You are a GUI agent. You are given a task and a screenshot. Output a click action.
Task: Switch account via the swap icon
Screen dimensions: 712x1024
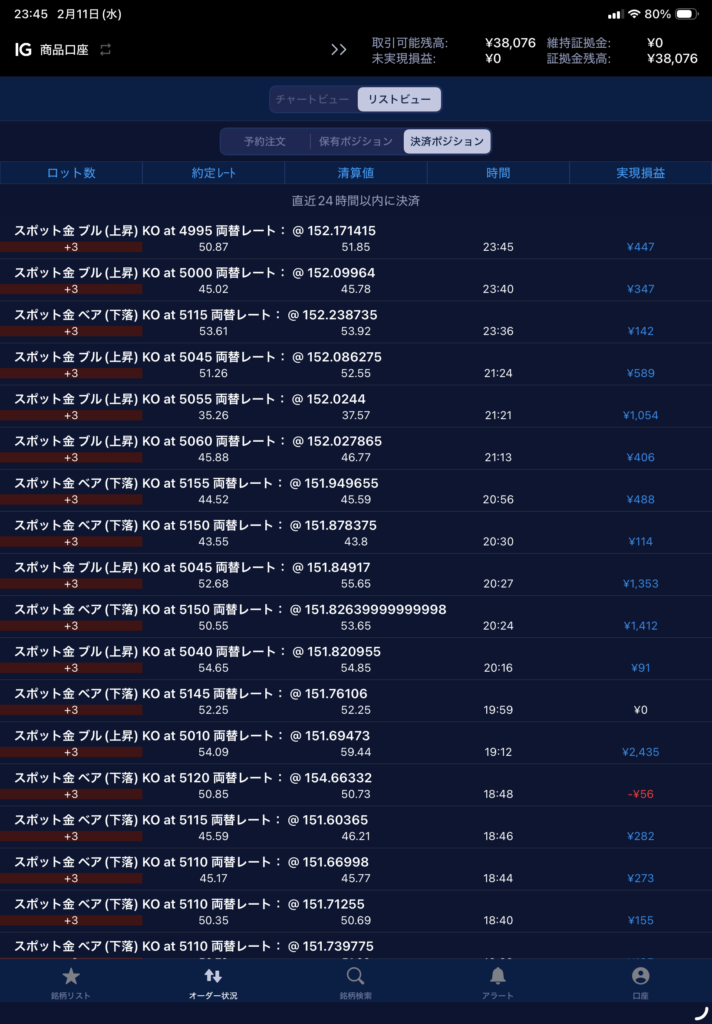(105, 49)
